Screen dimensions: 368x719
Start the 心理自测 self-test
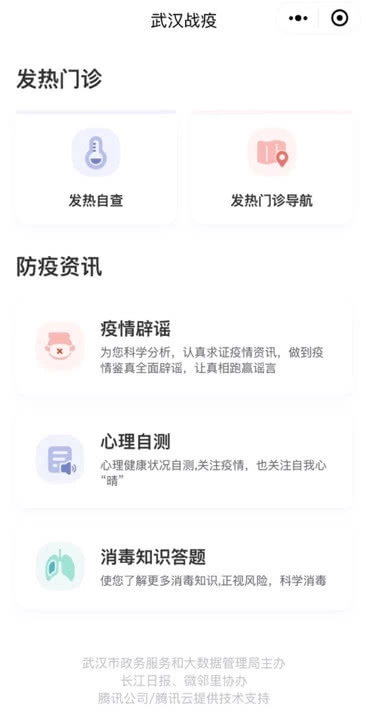(x=184, y=459)
